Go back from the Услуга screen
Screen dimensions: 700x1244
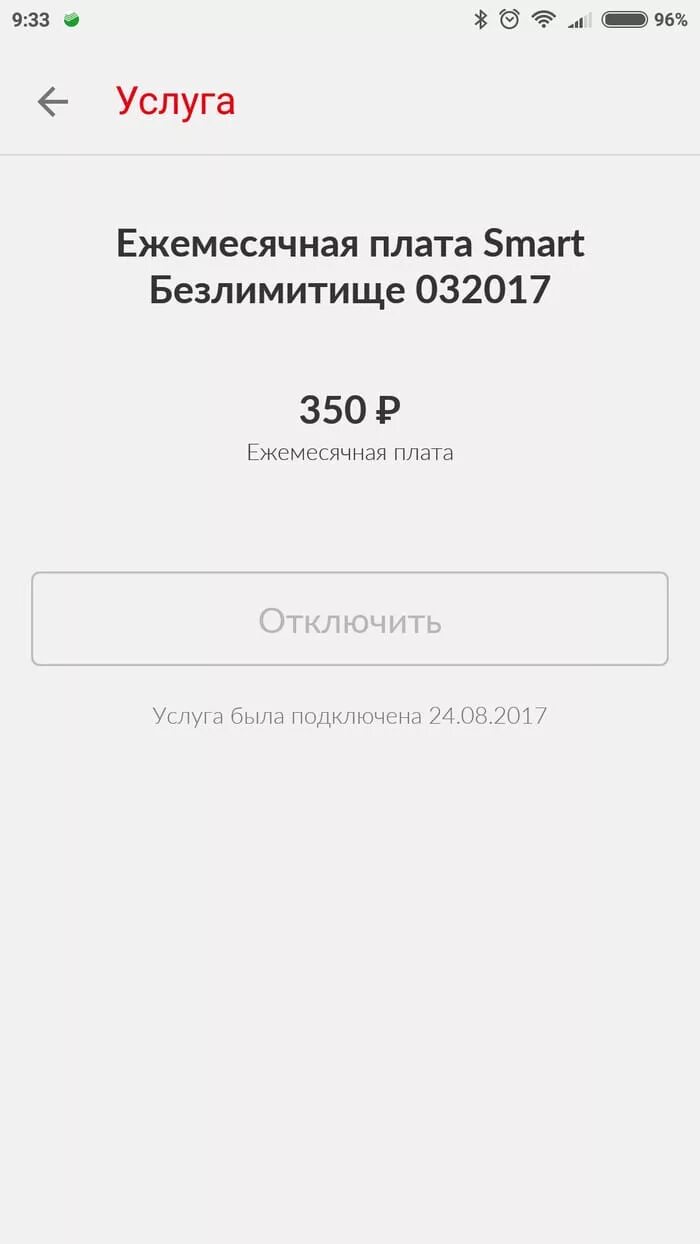click(x=52, y=101)
